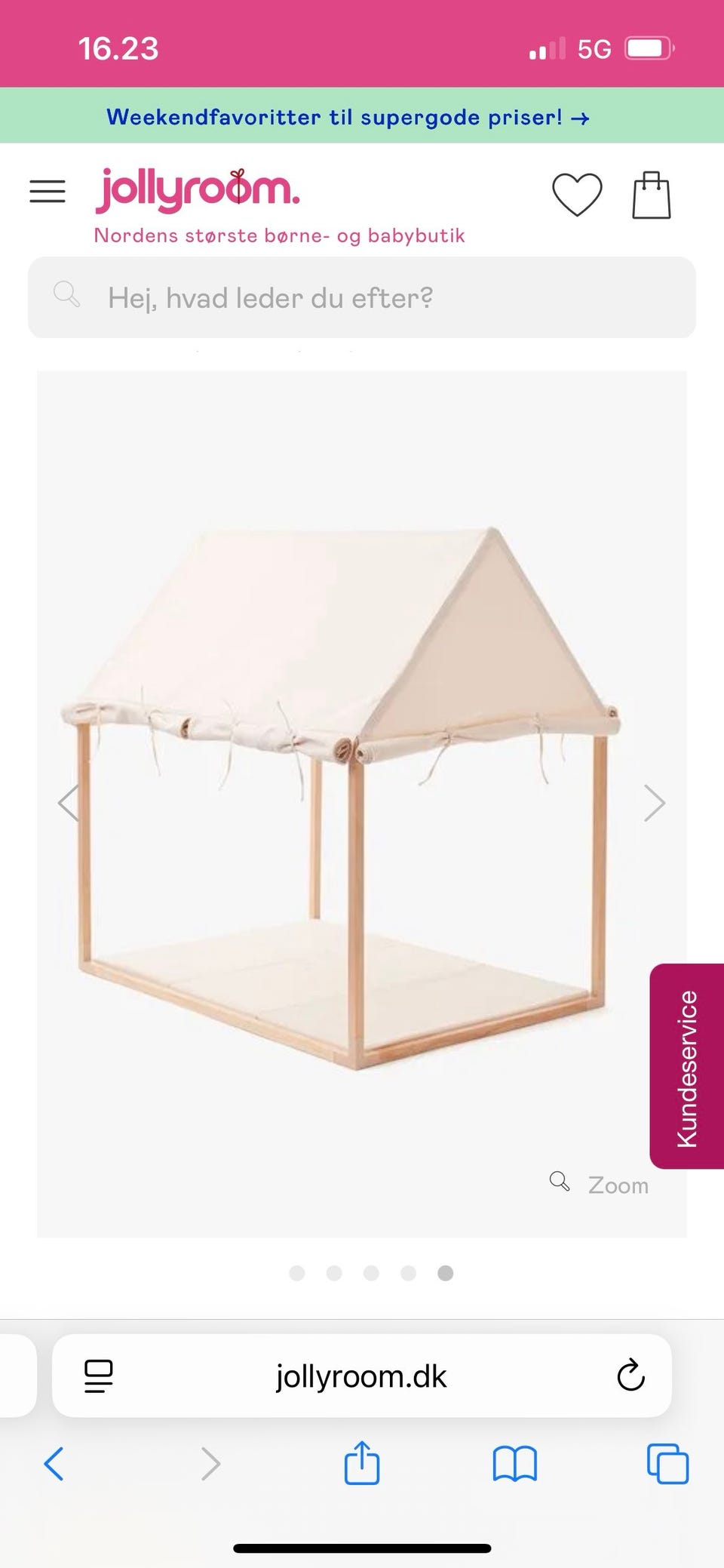Tap the search field 'Hej, hvad leder du efter?'

[362, 298]
